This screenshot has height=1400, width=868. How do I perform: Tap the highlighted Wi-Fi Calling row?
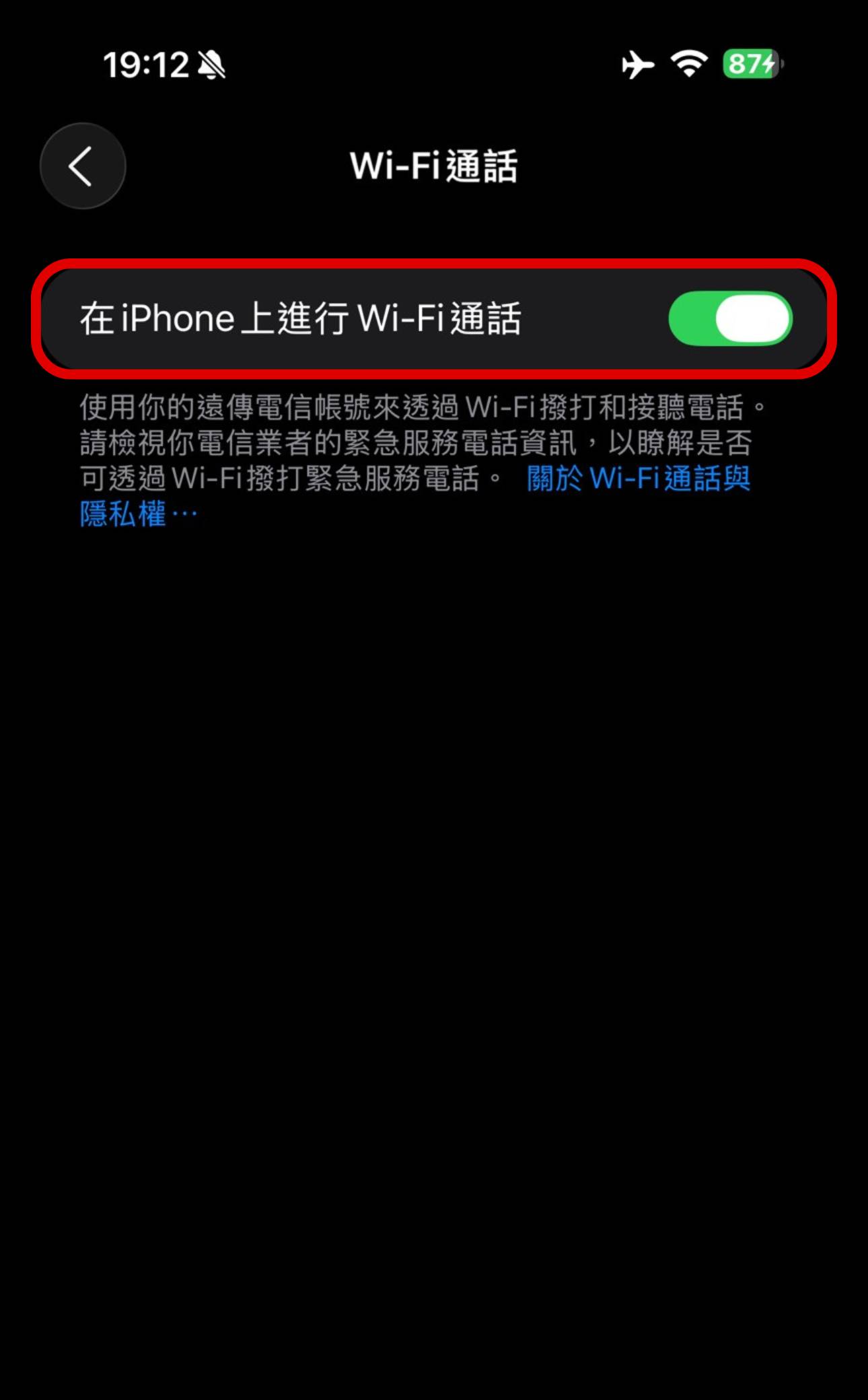[434, 320]
